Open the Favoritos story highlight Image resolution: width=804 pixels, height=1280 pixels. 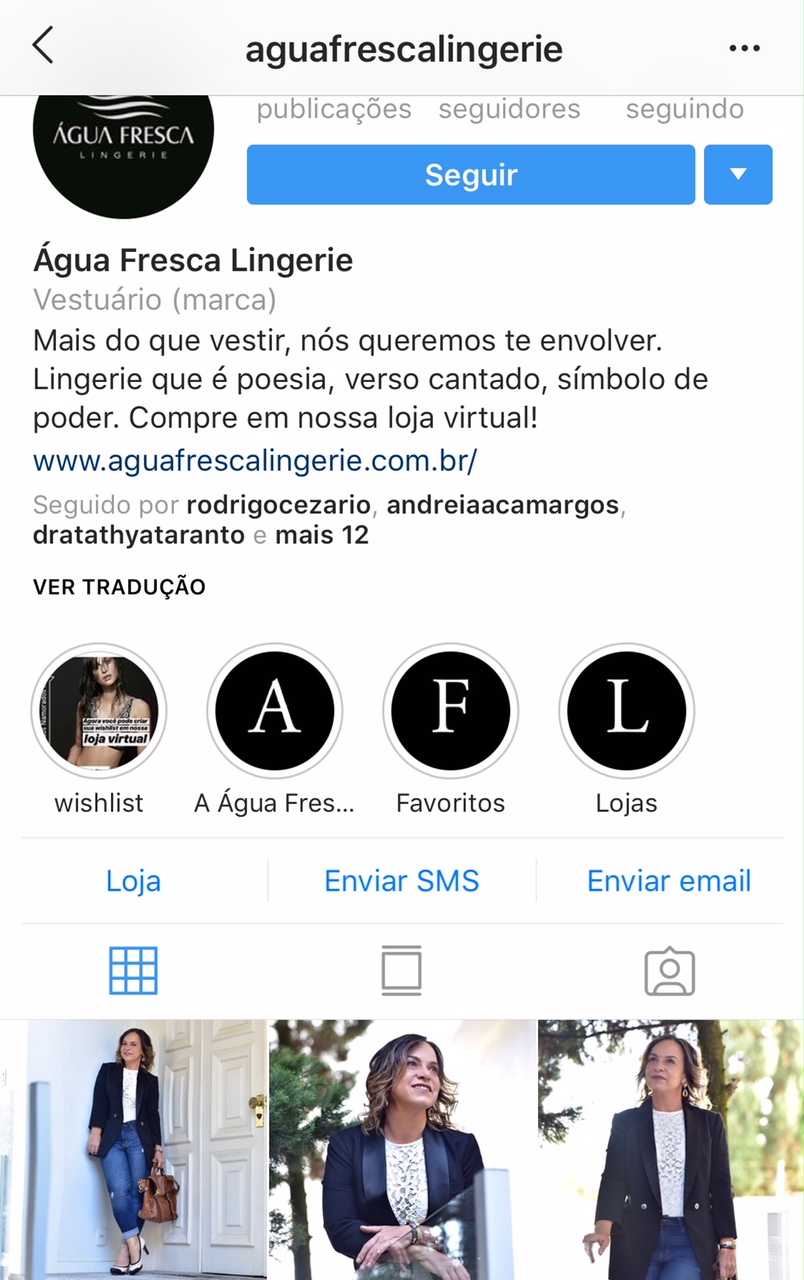(451, 712)
